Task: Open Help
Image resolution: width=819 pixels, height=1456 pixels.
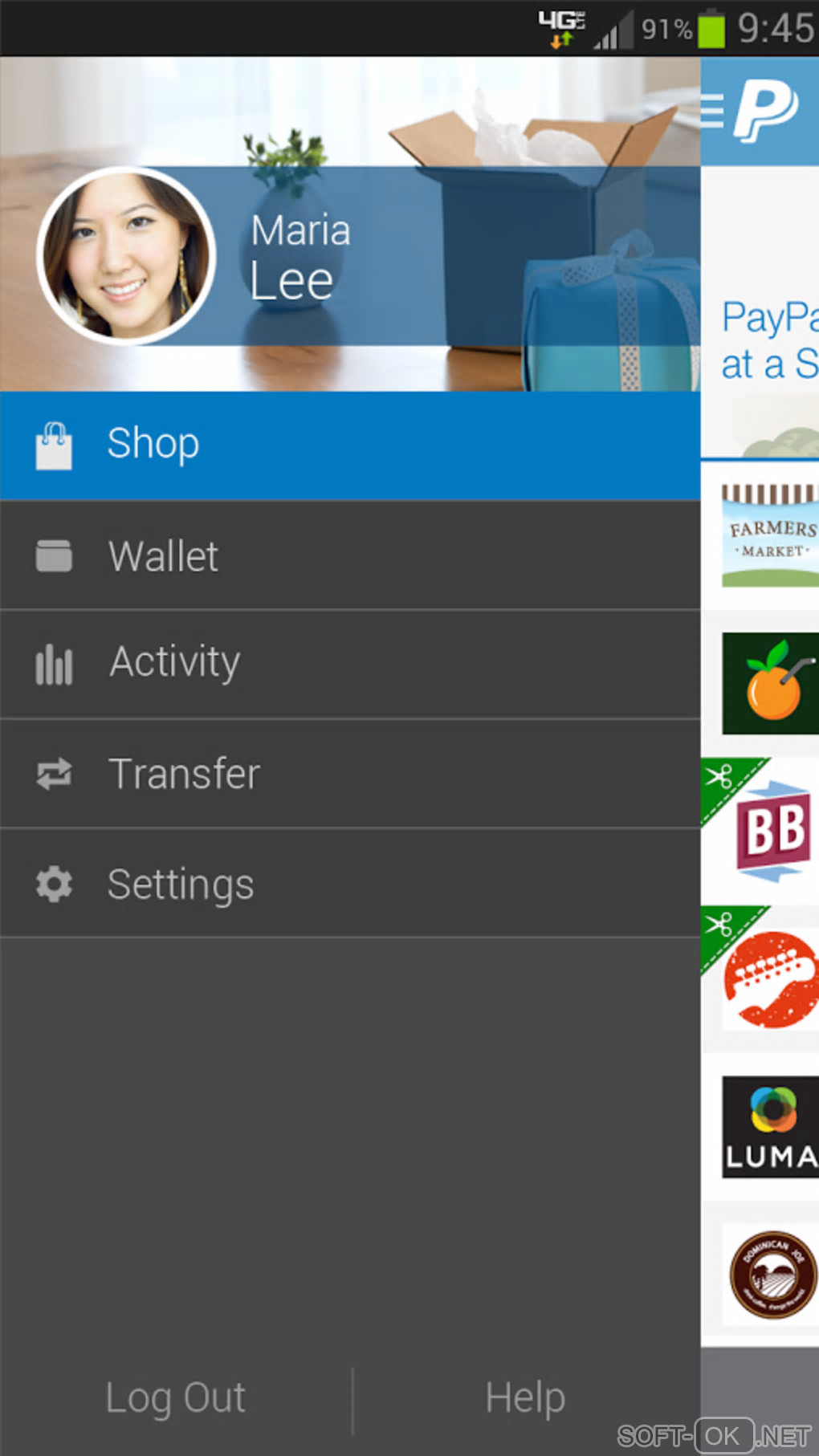Action: click(x=525, y=1397)
